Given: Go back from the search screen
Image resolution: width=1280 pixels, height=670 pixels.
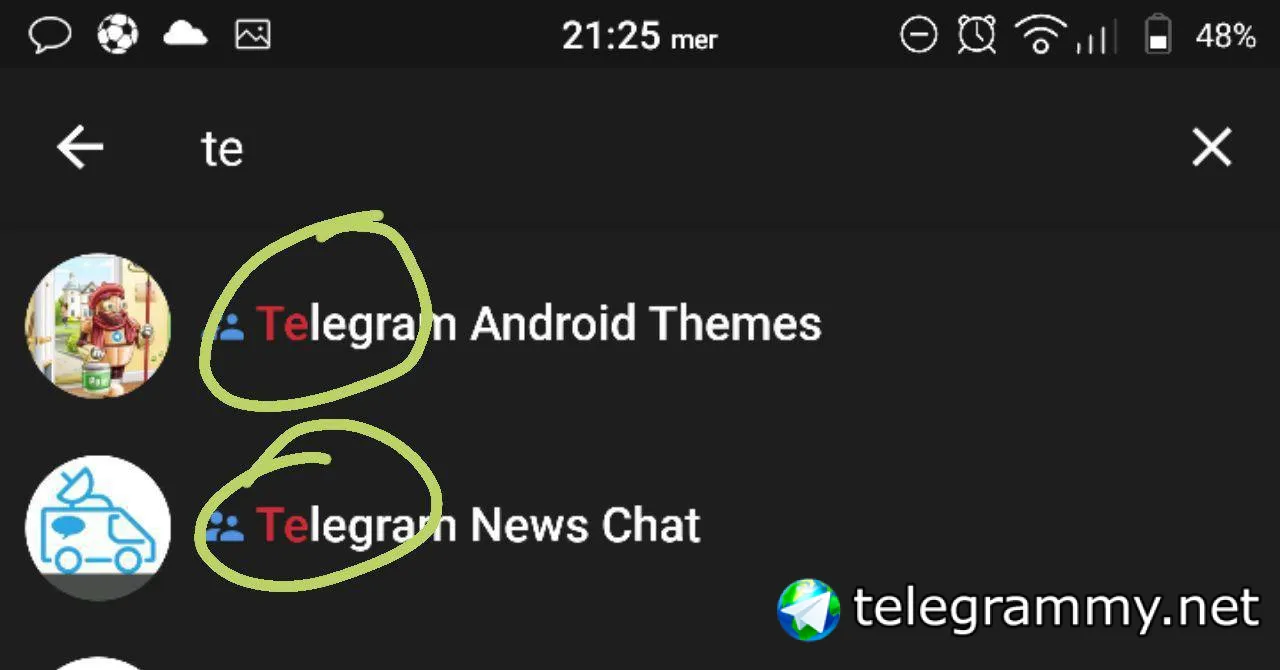Looking at the screenshot, I should 80,149.
